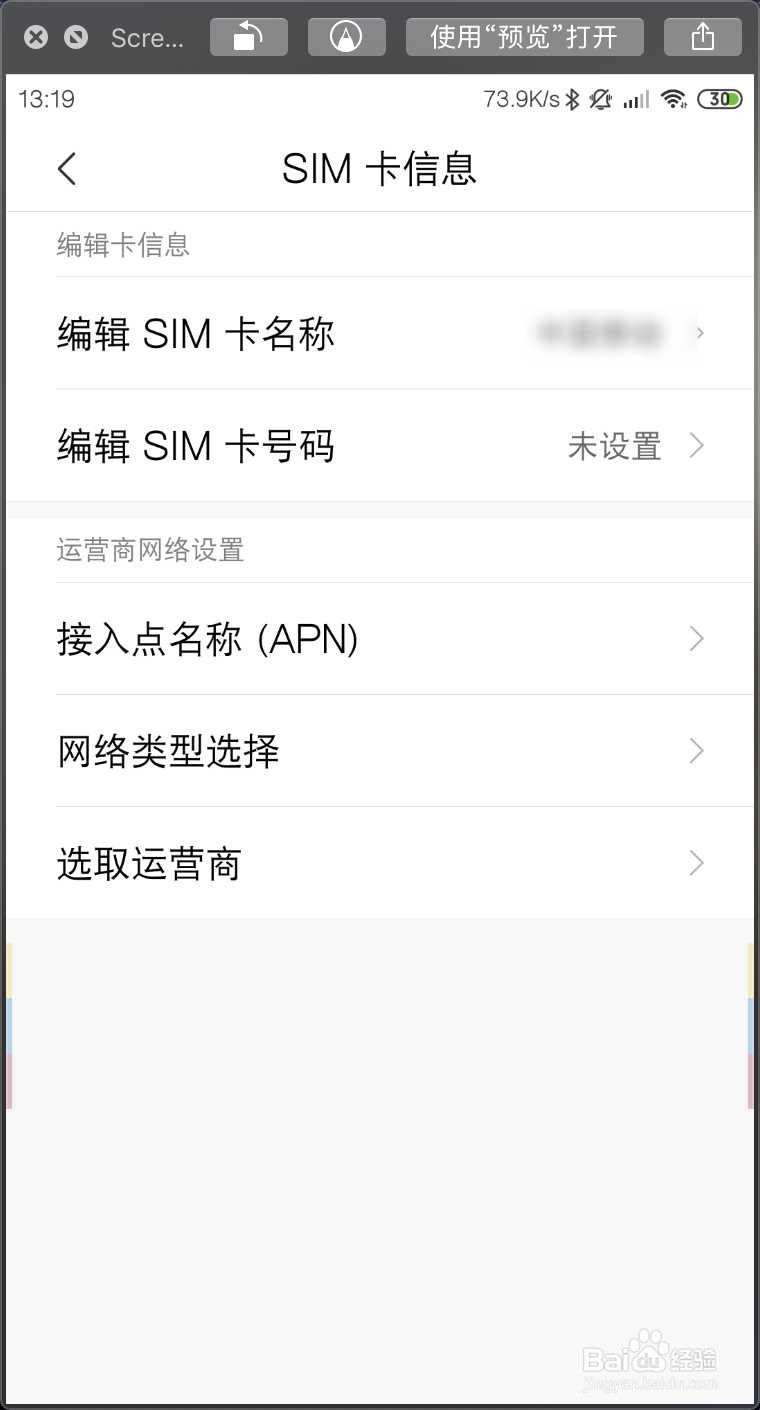Tap the clock showing 13:19

(x=46, y=99)
